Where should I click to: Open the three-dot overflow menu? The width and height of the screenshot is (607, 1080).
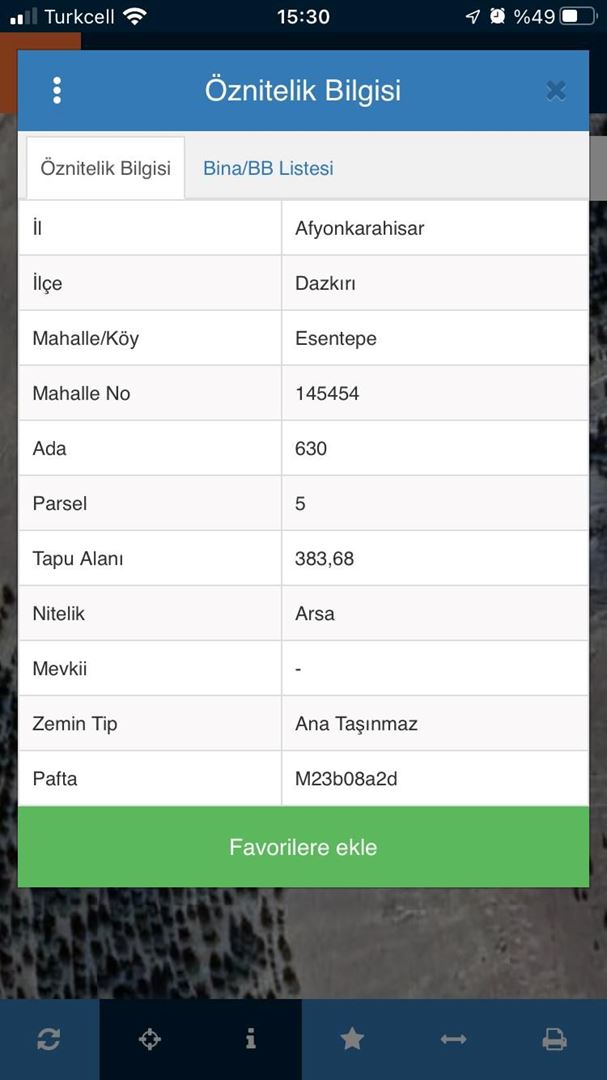click(x=56, y=90)
